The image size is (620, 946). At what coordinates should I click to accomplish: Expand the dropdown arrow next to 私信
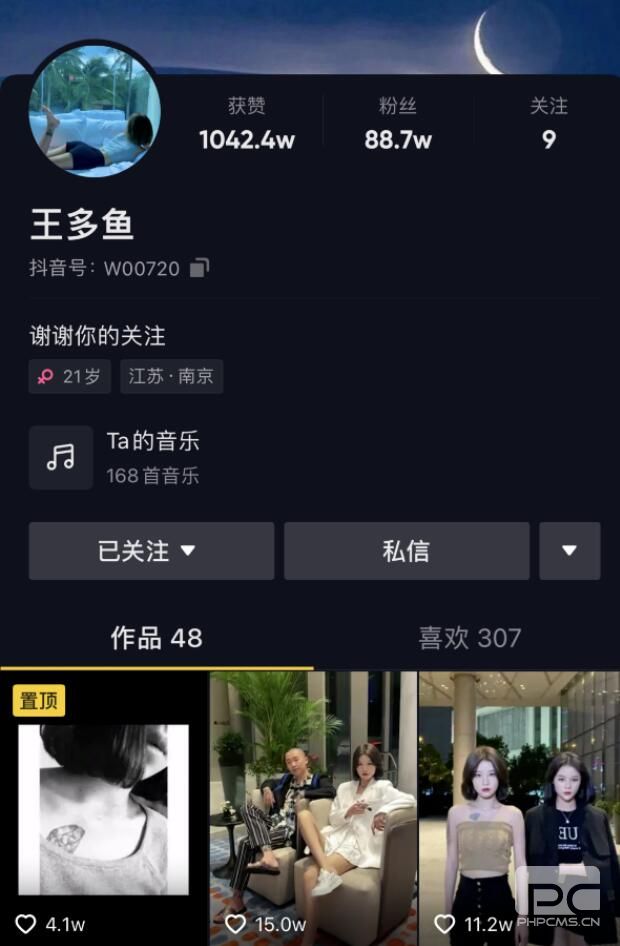click(x=569, y=551)
